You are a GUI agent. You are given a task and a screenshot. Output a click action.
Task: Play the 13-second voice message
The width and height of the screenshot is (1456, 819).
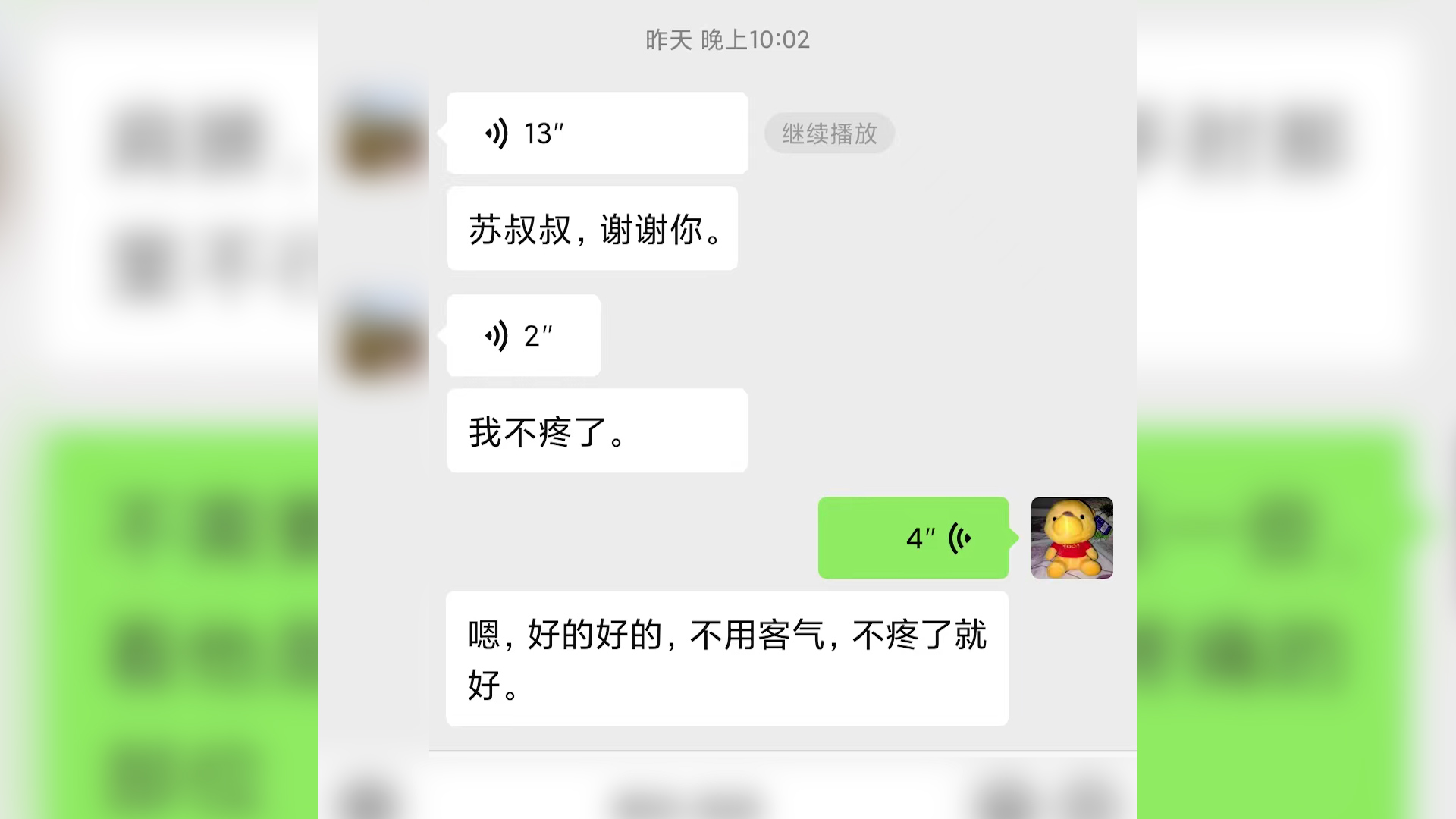(x=597, y=133)
